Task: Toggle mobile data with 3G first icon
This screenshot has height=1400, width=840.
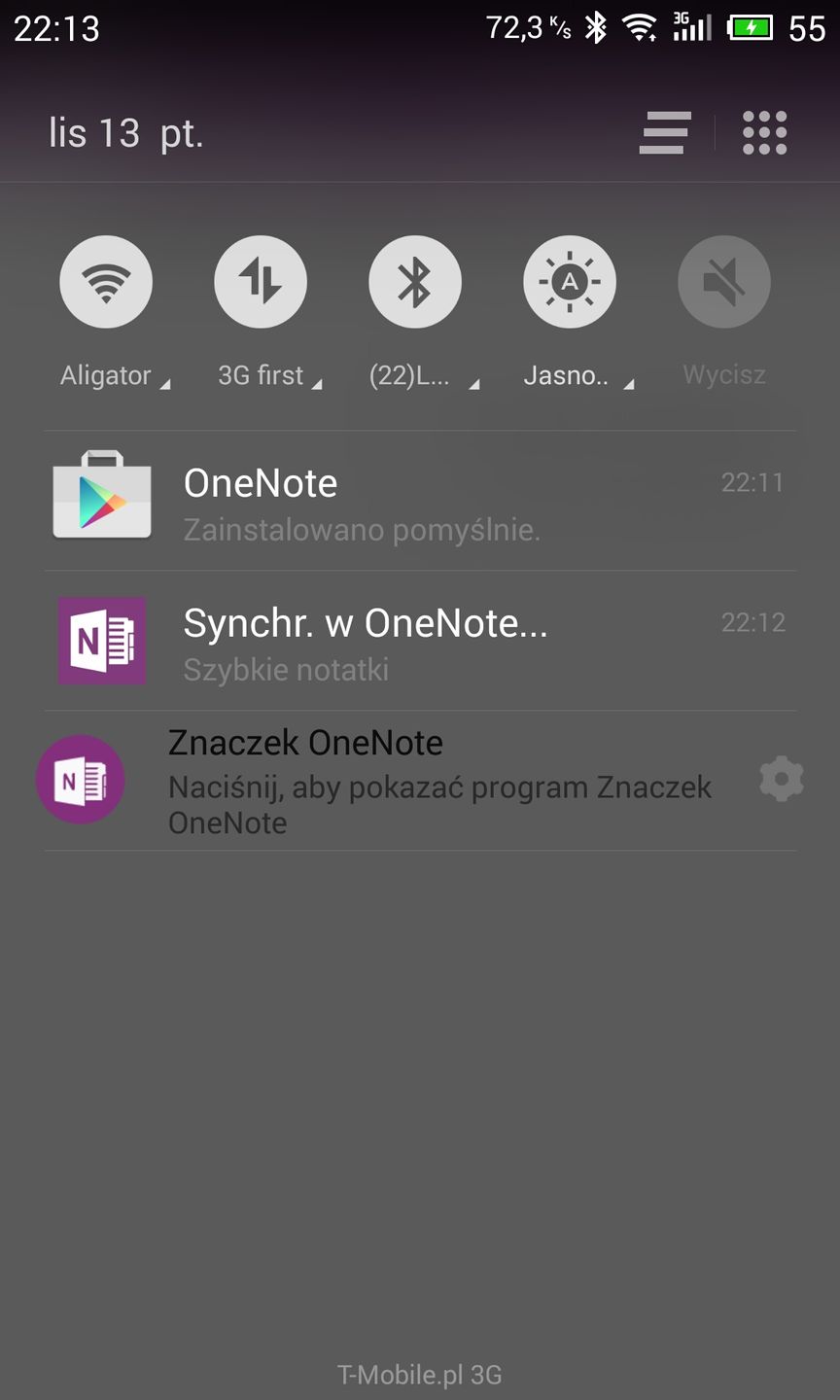Action: click(261, 281)
